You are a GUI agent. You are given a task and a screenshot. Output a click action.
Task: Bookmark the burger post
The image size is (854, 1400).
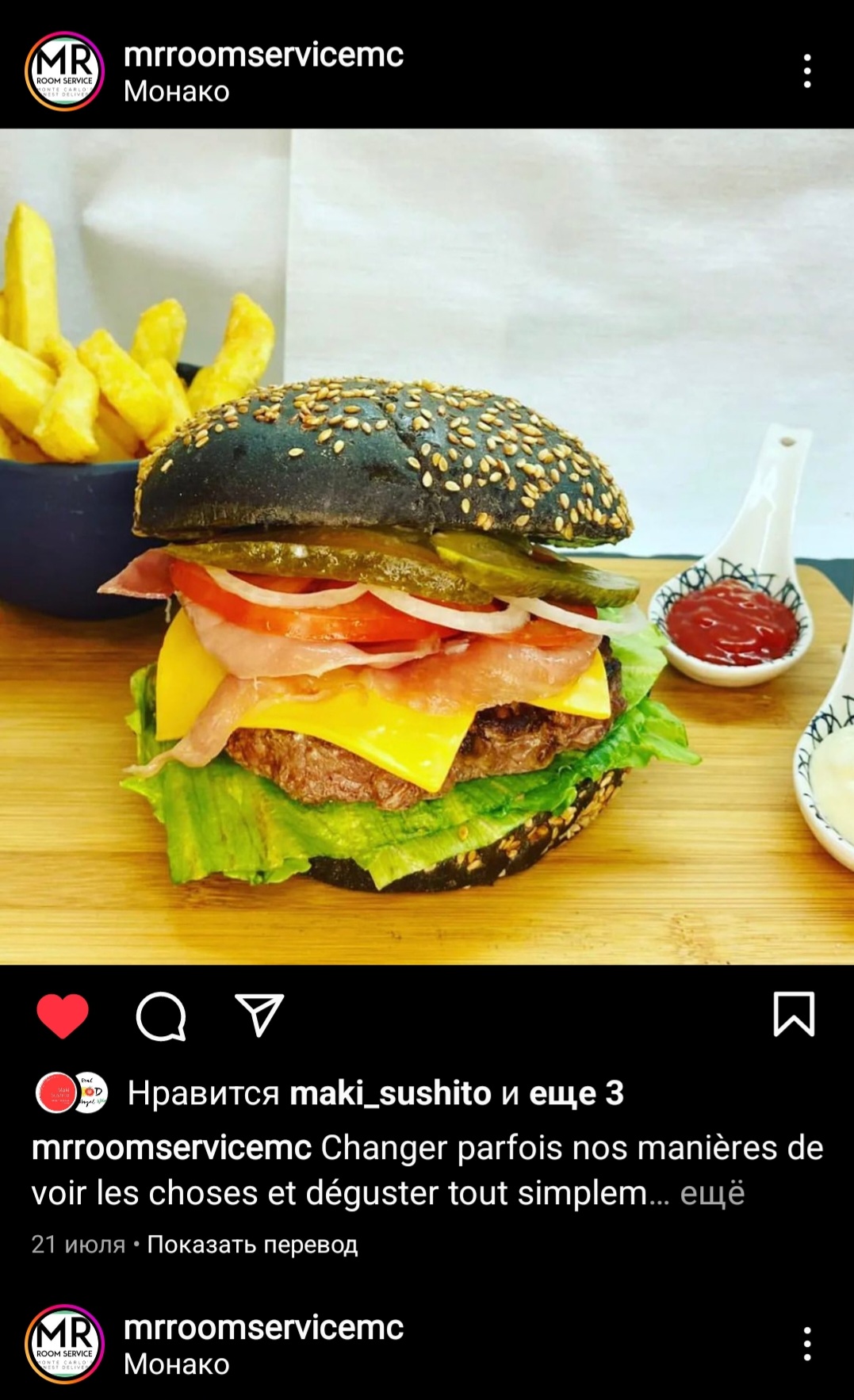[794, 1014]
